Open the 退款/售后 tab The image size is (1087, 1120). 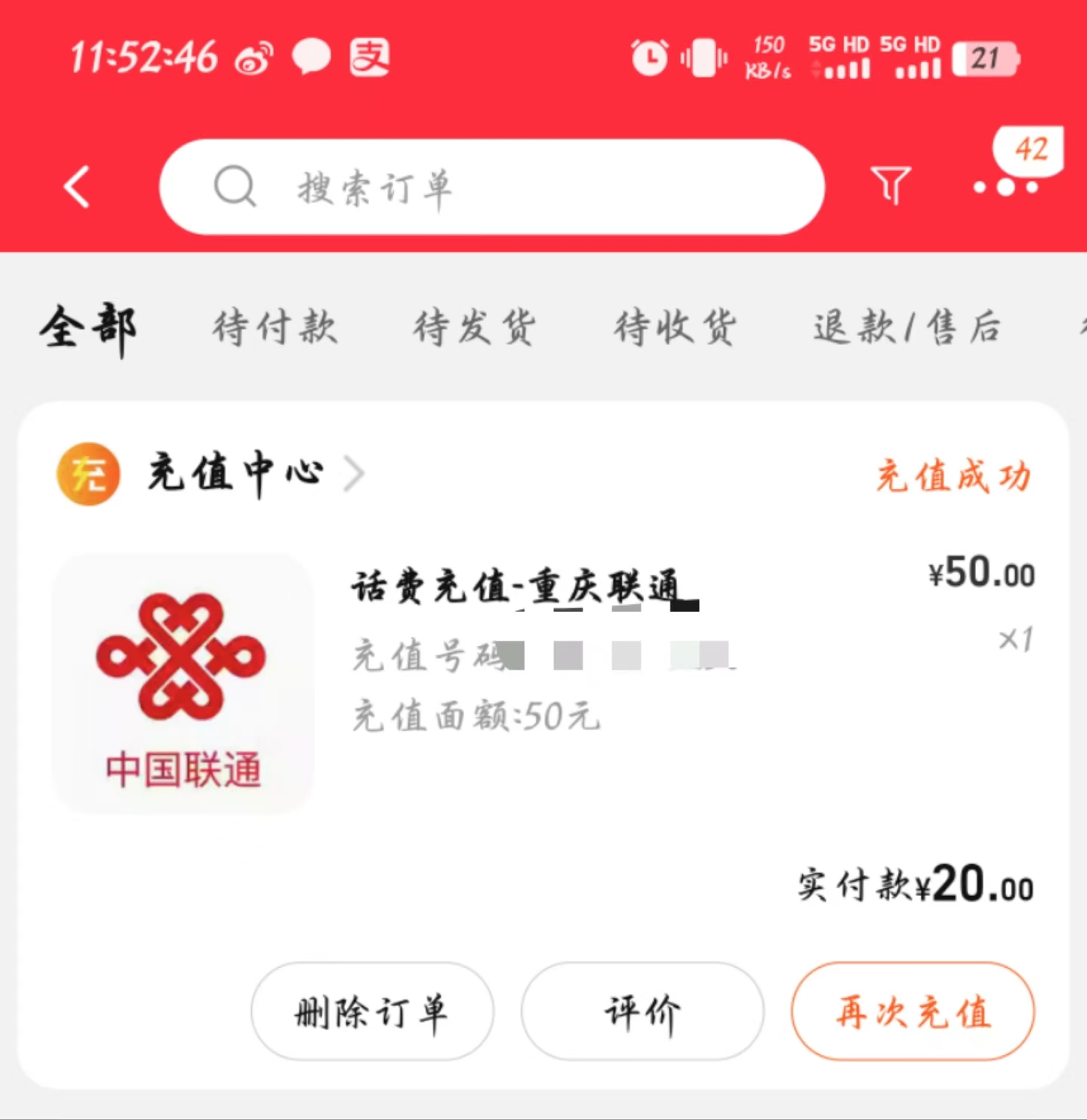pyautogui.click(x=907, y=328)
